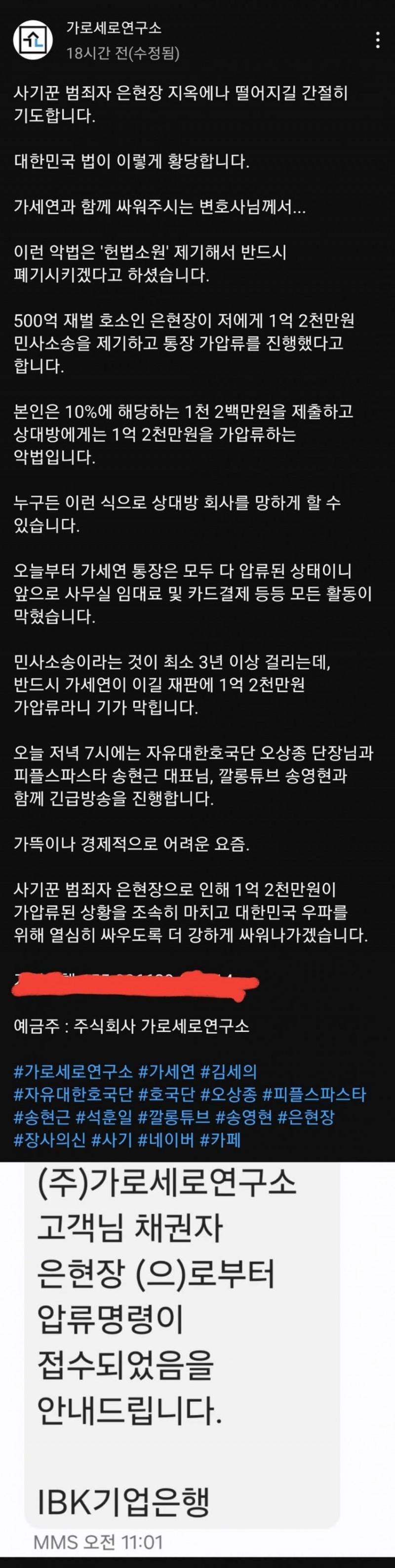Open hashtag #송현근
The height and width of the screenshot is (1568, 395).
pyautogui.click(x=41, y=1117)
